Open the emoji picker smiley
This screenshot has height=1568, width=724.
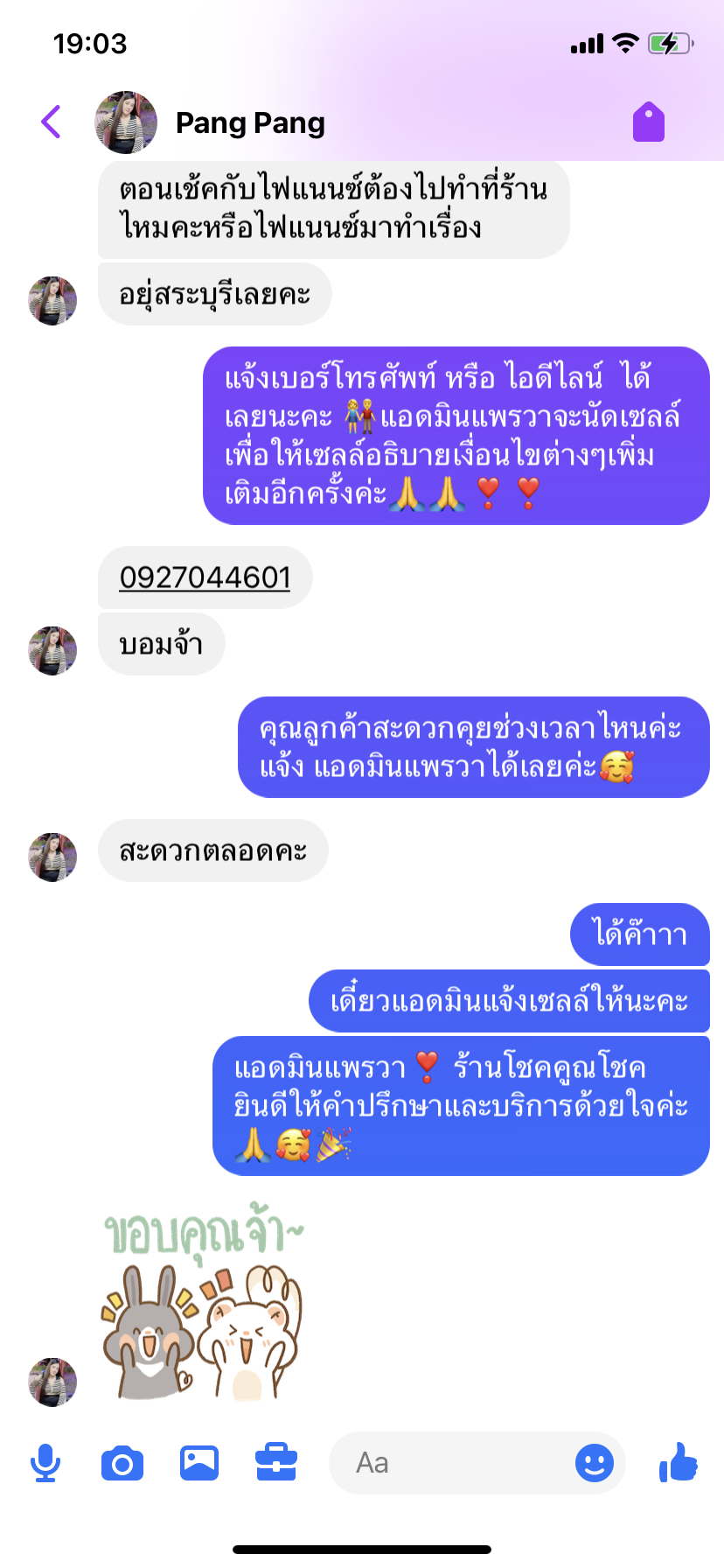click(595, 1463)
